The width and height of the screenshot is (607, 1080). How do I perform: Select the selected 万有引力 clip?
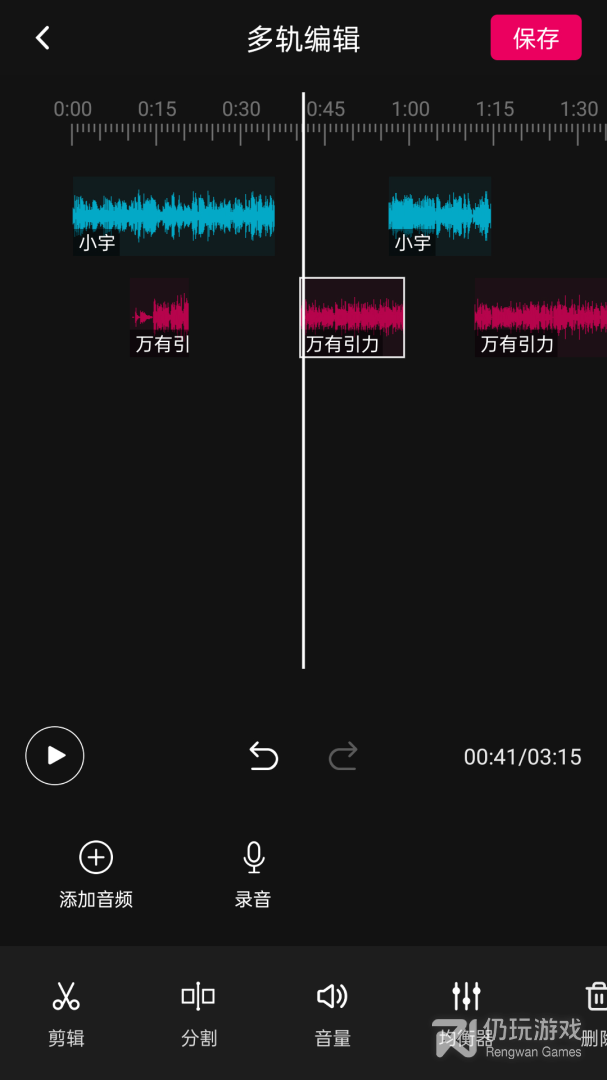[x=353, y=317]
